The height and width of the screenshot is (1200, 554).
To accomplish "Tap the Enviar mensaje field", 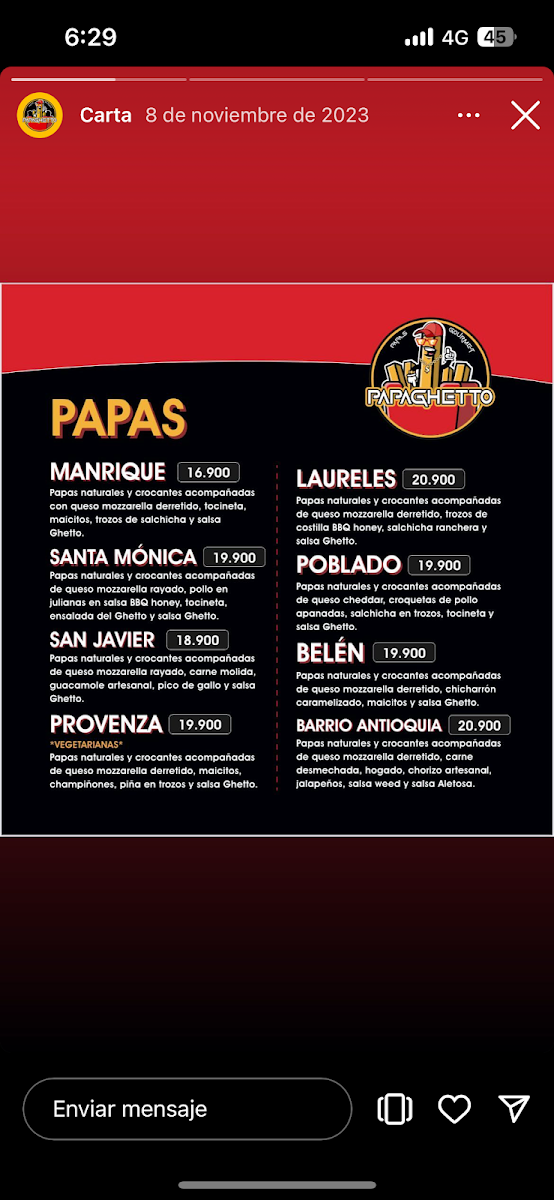I will tap(188, 1109).
